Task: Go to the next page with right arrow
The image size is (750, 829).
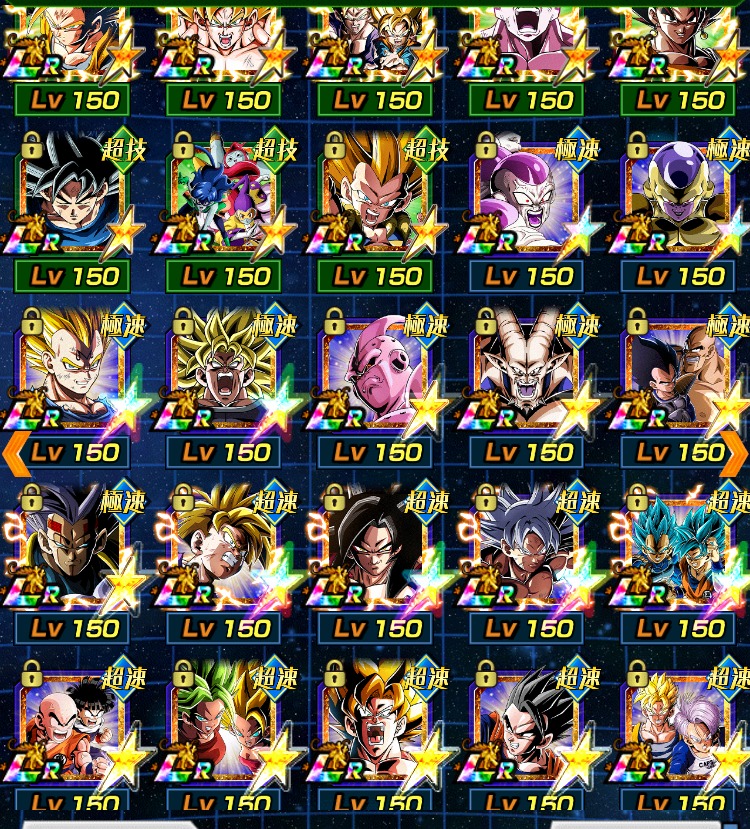Action: point(736,453)
